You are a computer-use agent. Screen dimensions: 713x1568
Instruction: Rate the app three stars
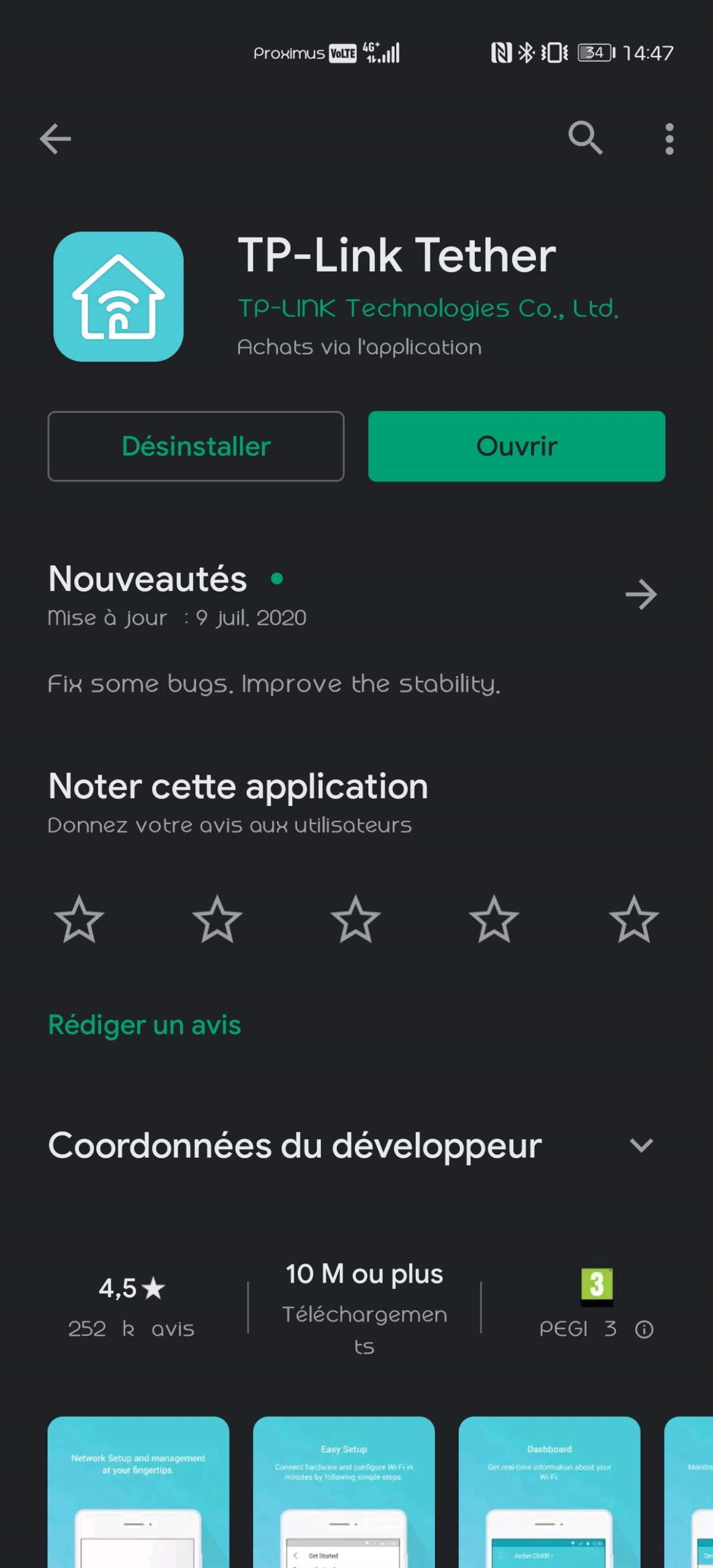click(356, 919)
